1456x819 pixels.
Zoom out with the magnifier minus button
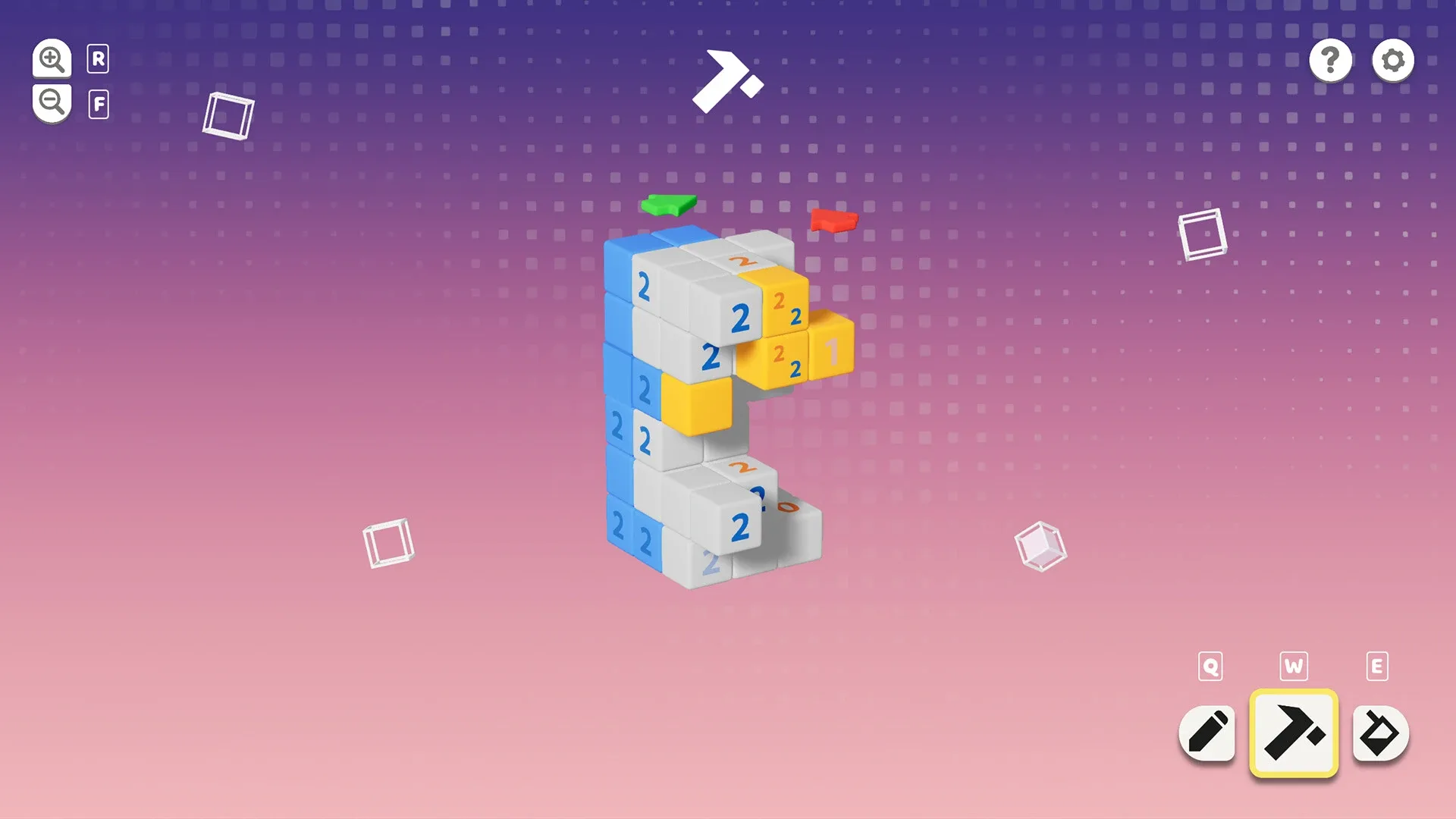point(52,102)
